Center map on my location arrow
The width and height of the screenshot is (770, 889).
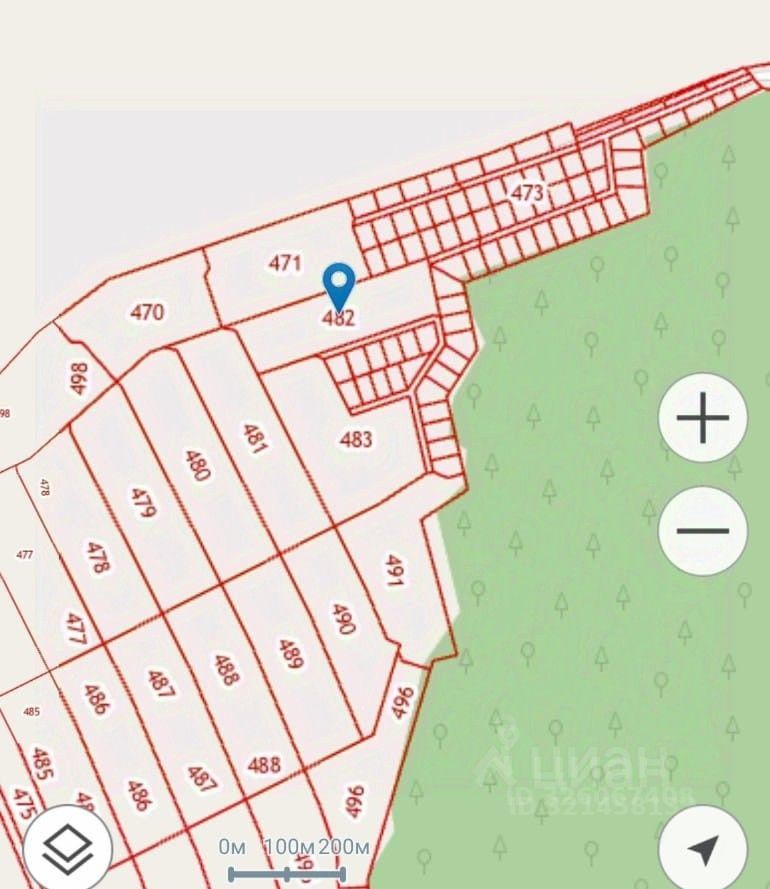pyautogui.click(x=703, y=848)
